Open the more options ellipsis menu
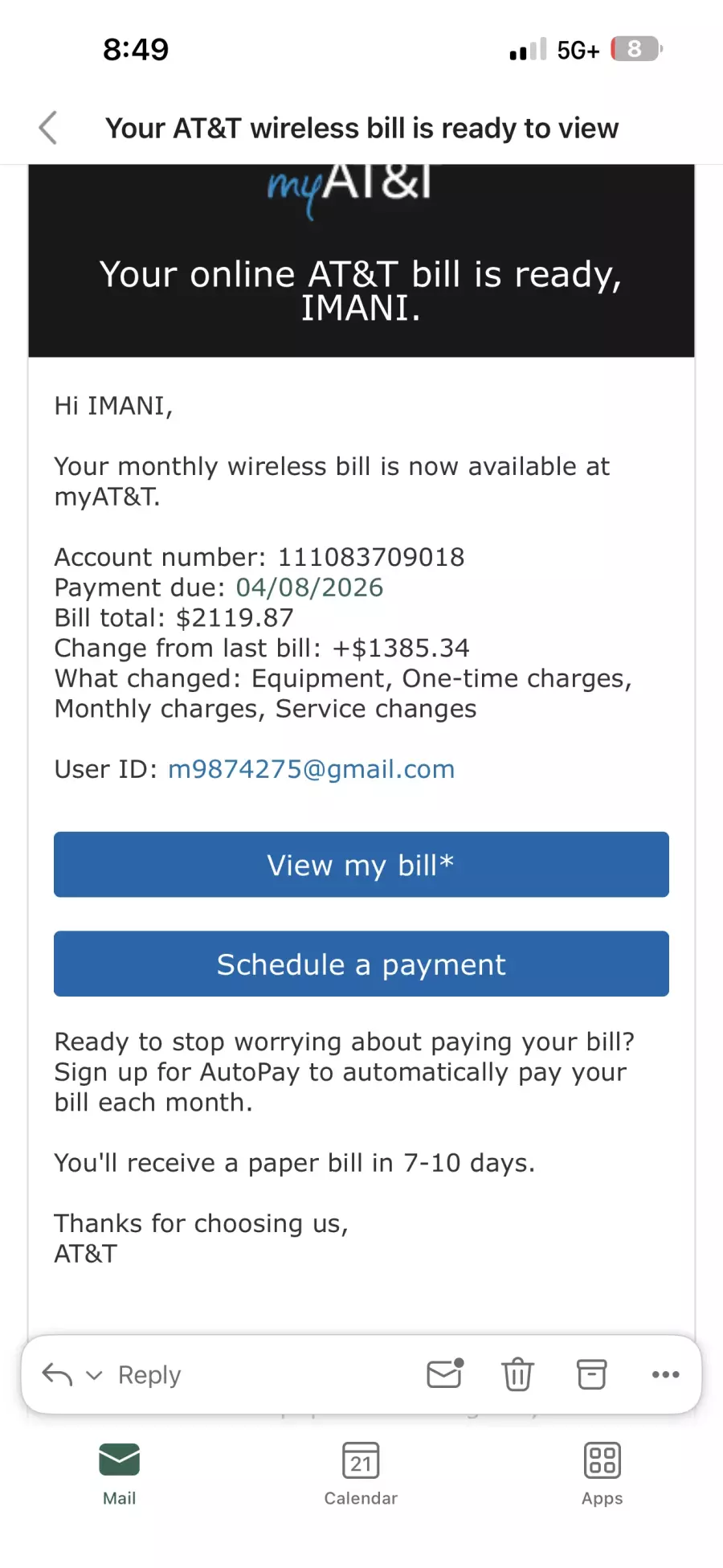 coord(665,1374)
